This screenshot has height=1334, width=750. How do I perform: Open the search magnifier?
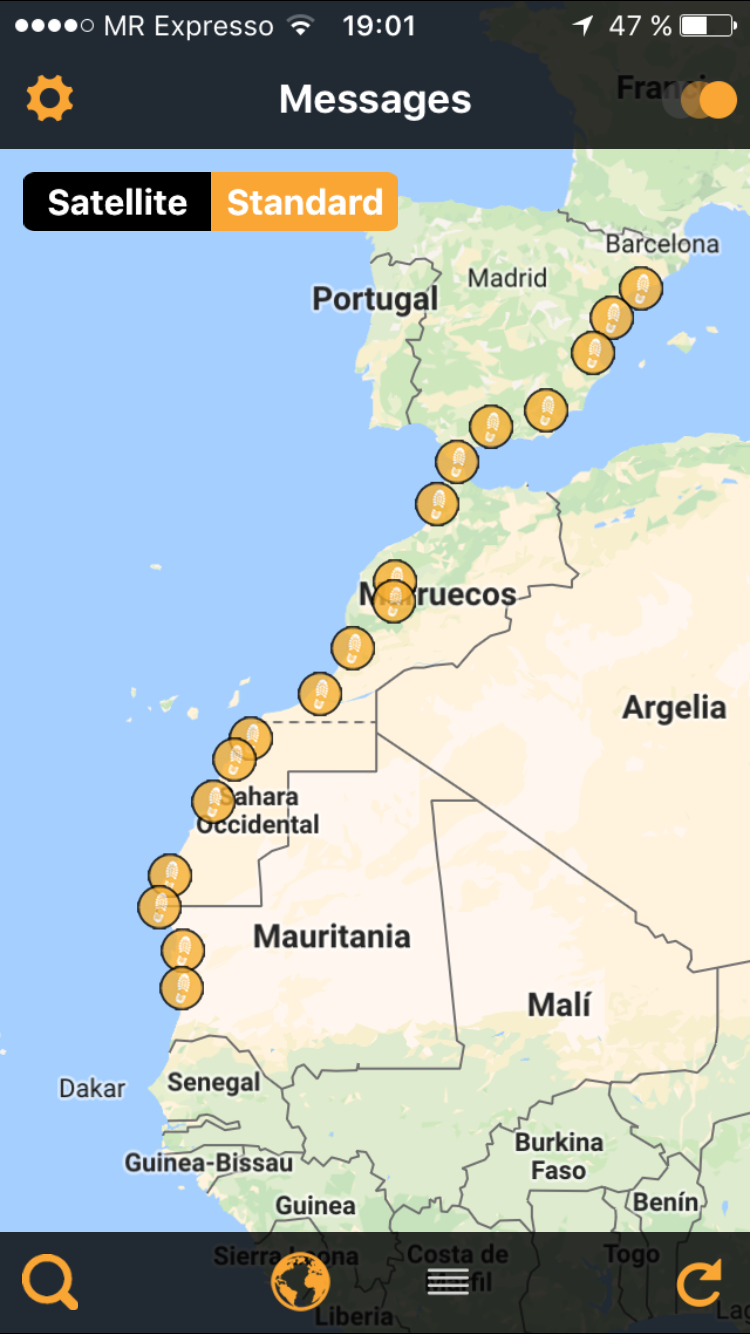(x=49, y=1282)
